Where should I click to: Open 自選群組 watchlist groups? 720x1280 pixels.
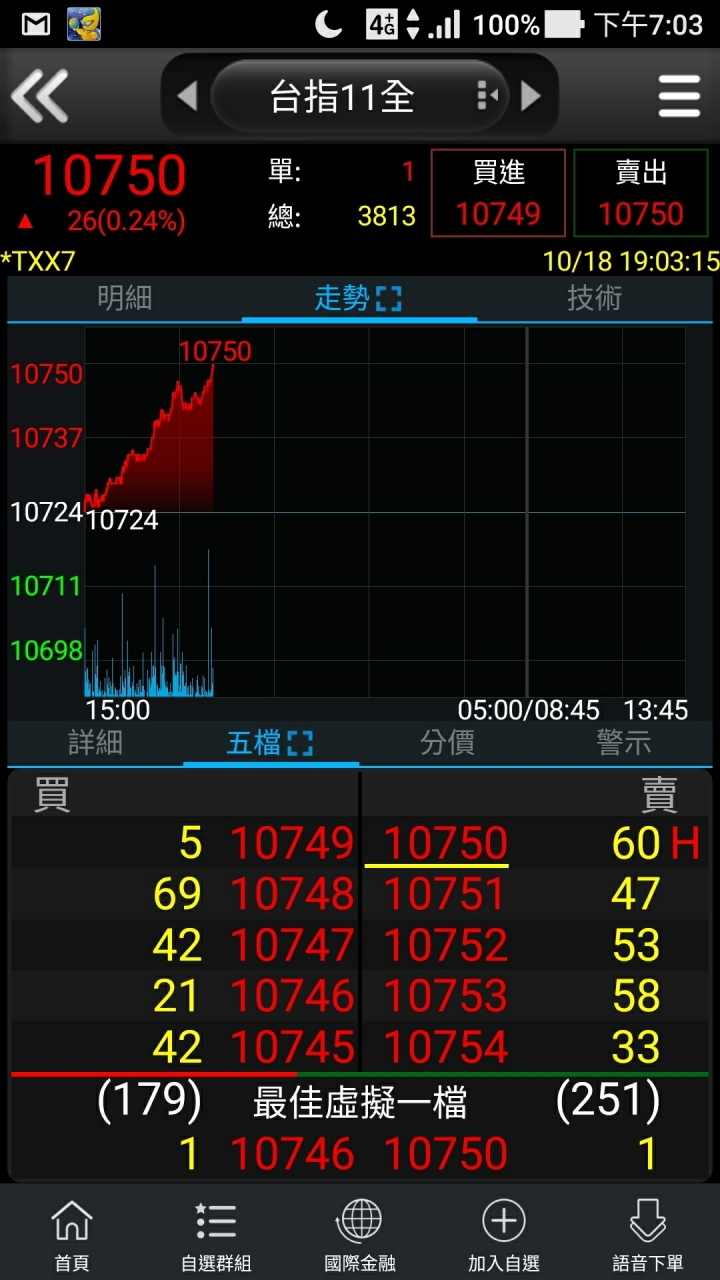(x=216, y=1234)
